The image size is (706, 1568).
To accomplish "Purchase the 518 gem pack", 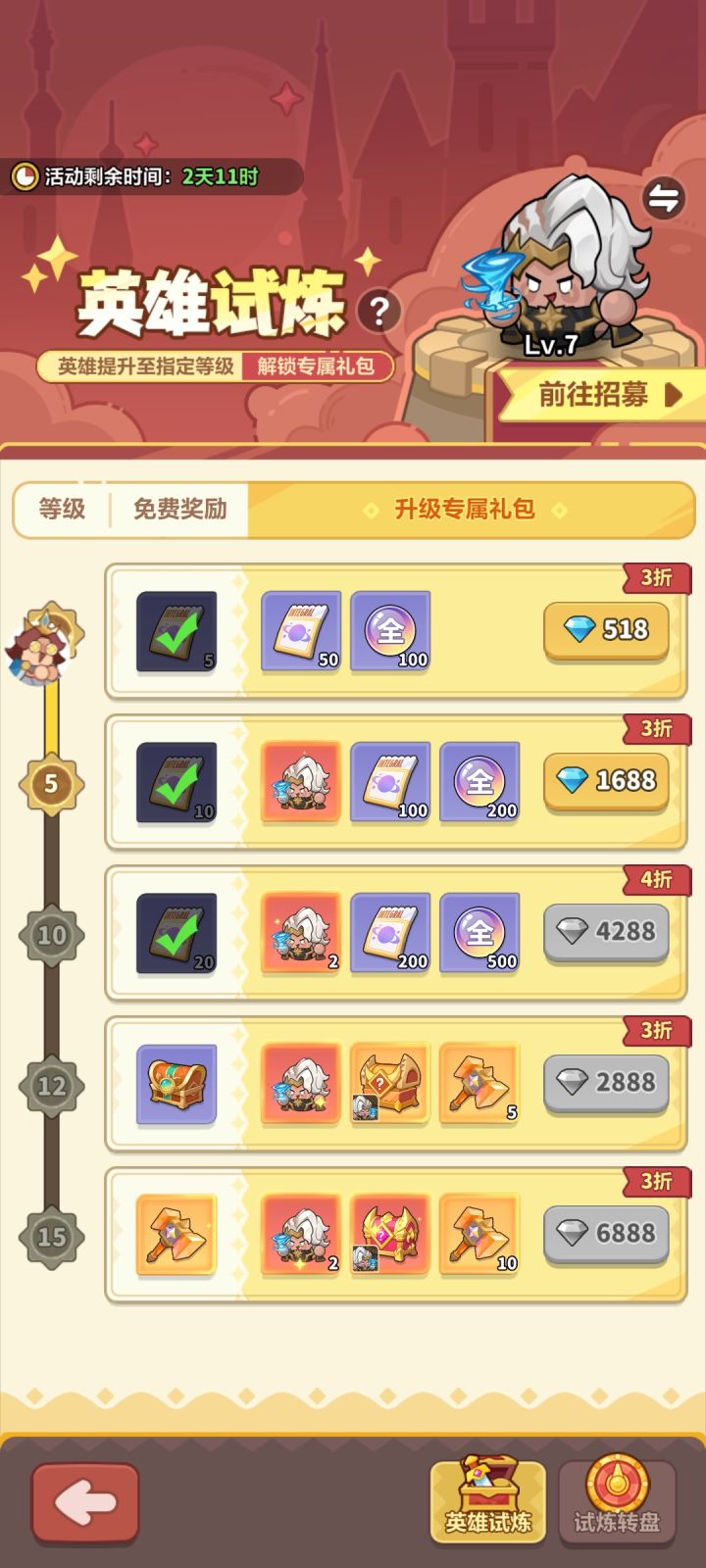I will click(x=605, y=632).
